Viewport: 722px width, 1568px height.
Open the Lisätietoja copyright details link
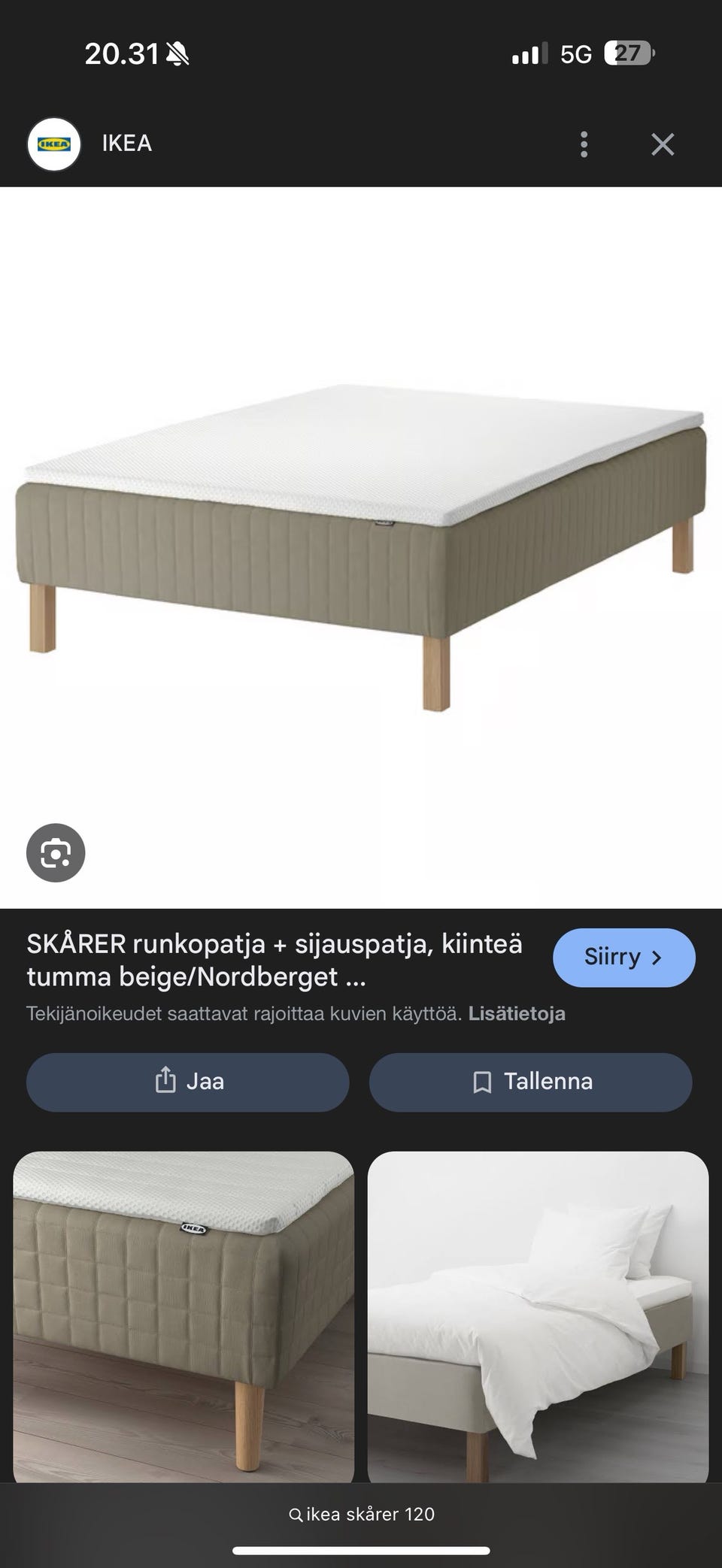[517, 1013]
